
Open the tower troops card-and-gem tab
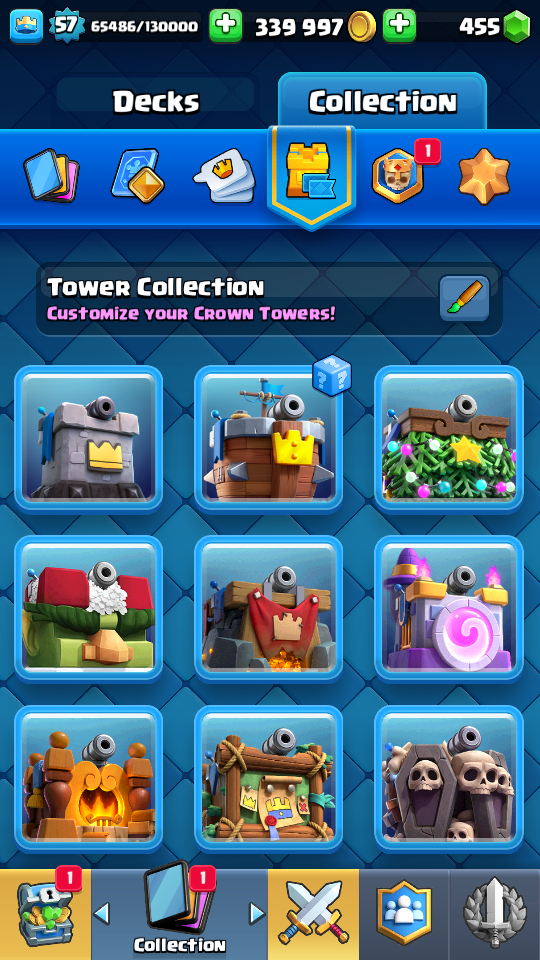coord(138,176)
